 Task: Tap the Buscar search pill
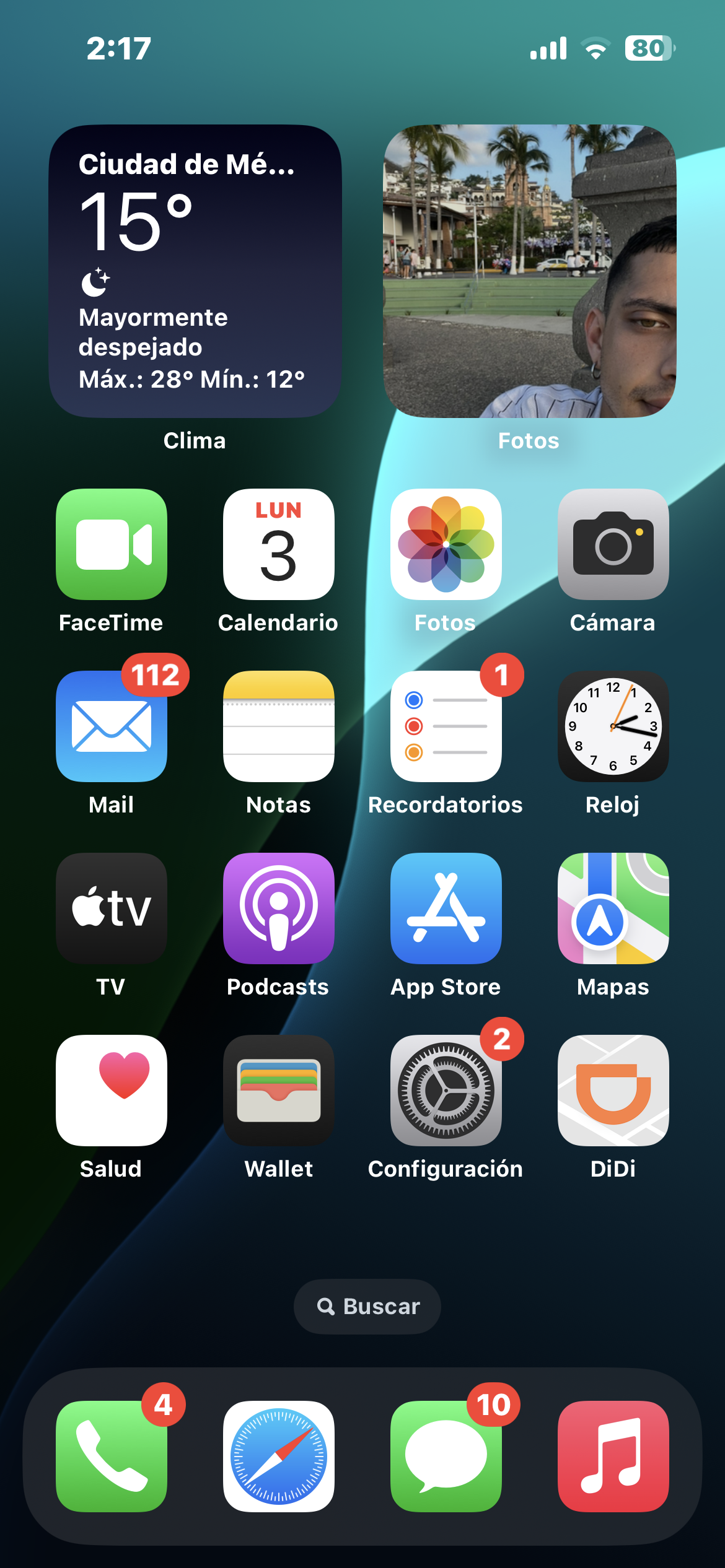[367, 1307]
